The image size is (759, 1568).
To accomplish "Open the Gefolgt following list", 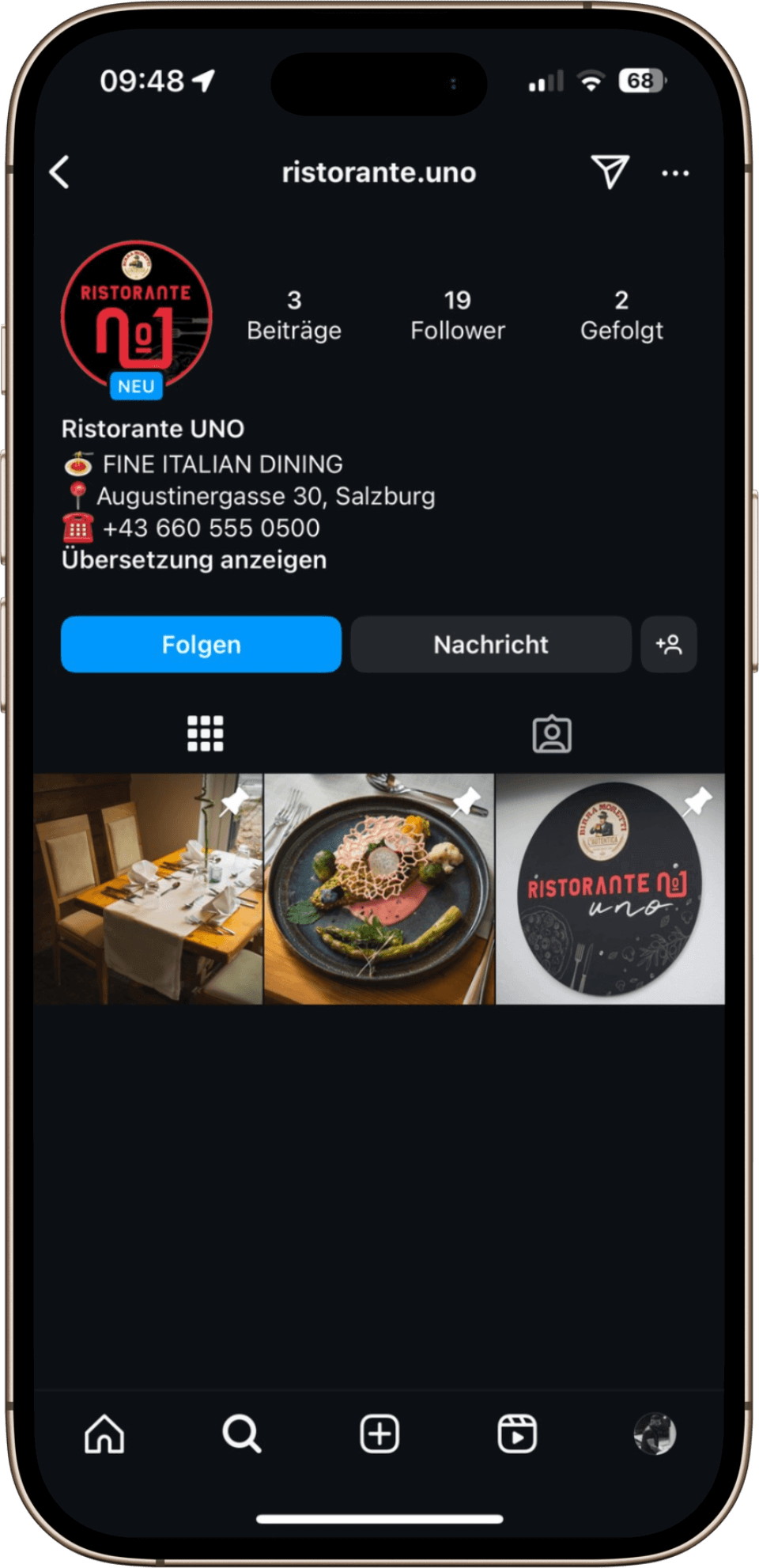I will 621,315.
